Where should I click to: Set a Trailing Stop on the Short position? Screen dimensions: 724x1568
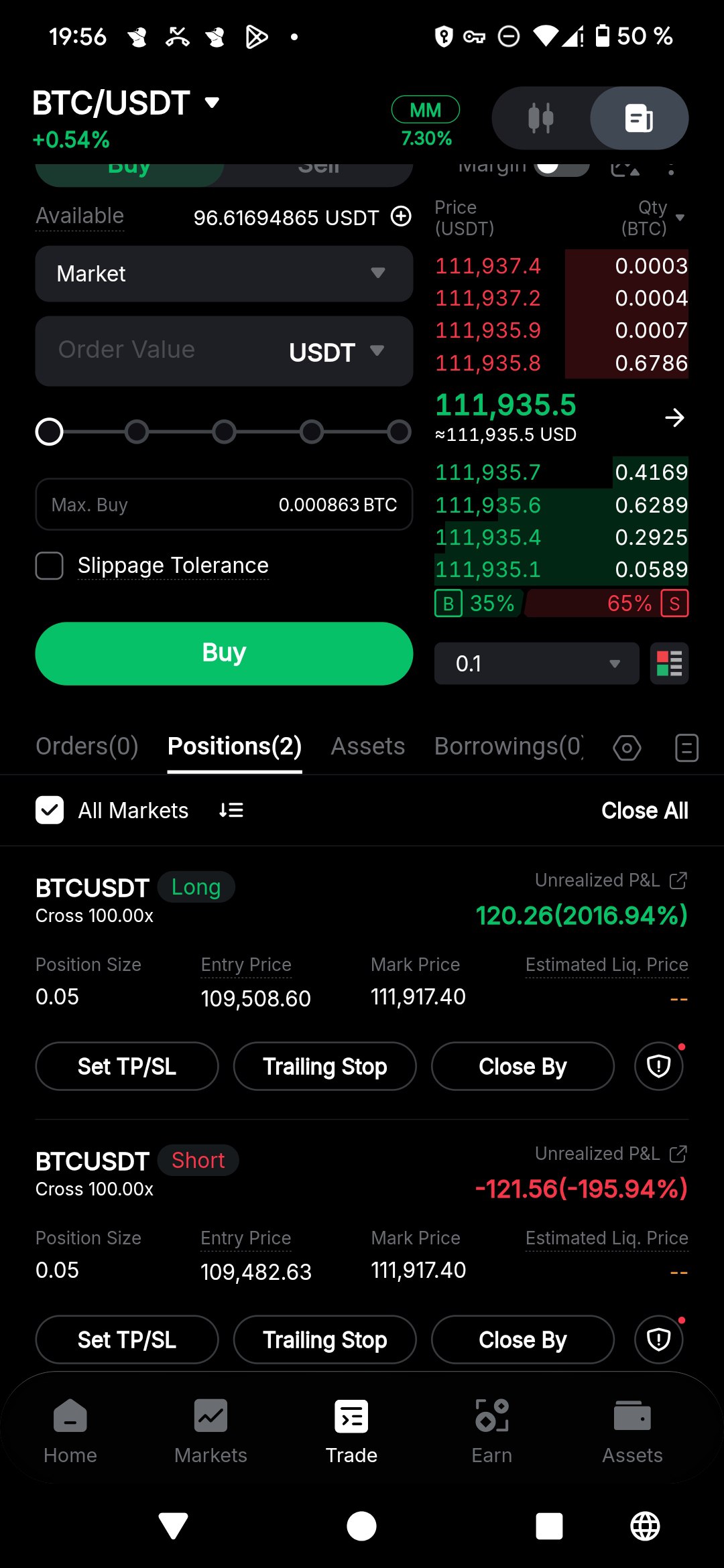click(324, 1340)
